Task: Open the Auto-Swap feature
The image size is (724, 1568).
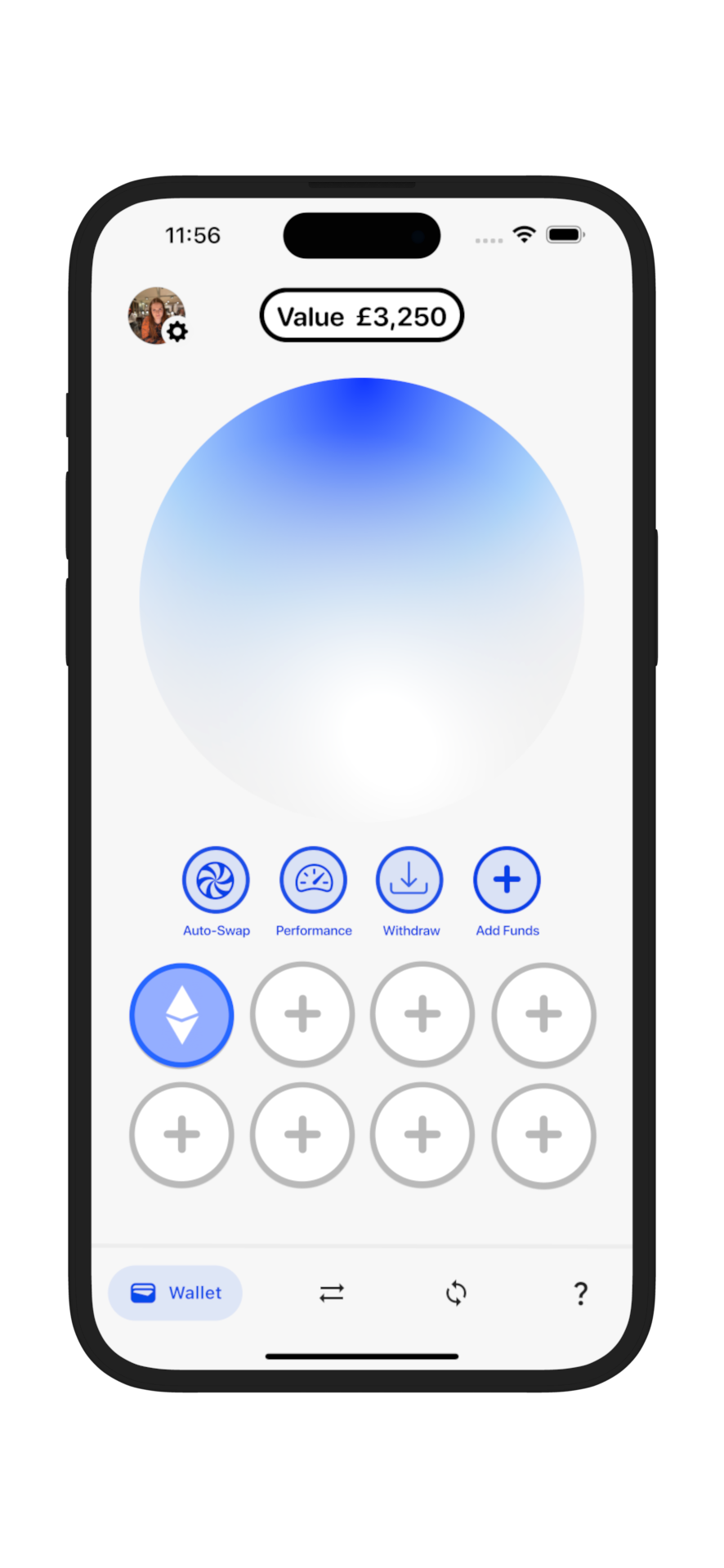Action: click(216, 880)
